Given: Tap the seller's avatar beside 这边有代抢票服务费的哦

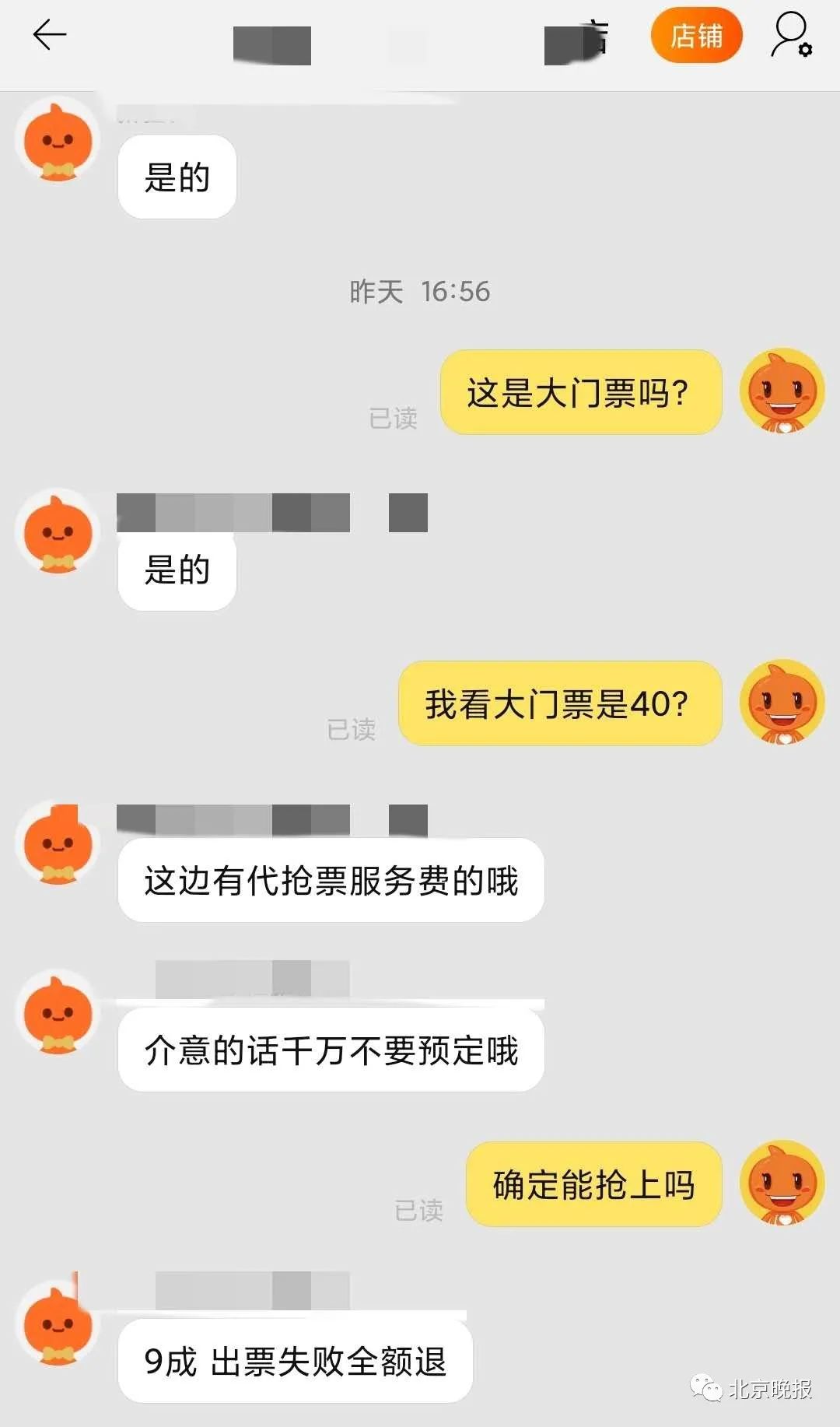Looking at the screenshot, I should click(58, 846).
